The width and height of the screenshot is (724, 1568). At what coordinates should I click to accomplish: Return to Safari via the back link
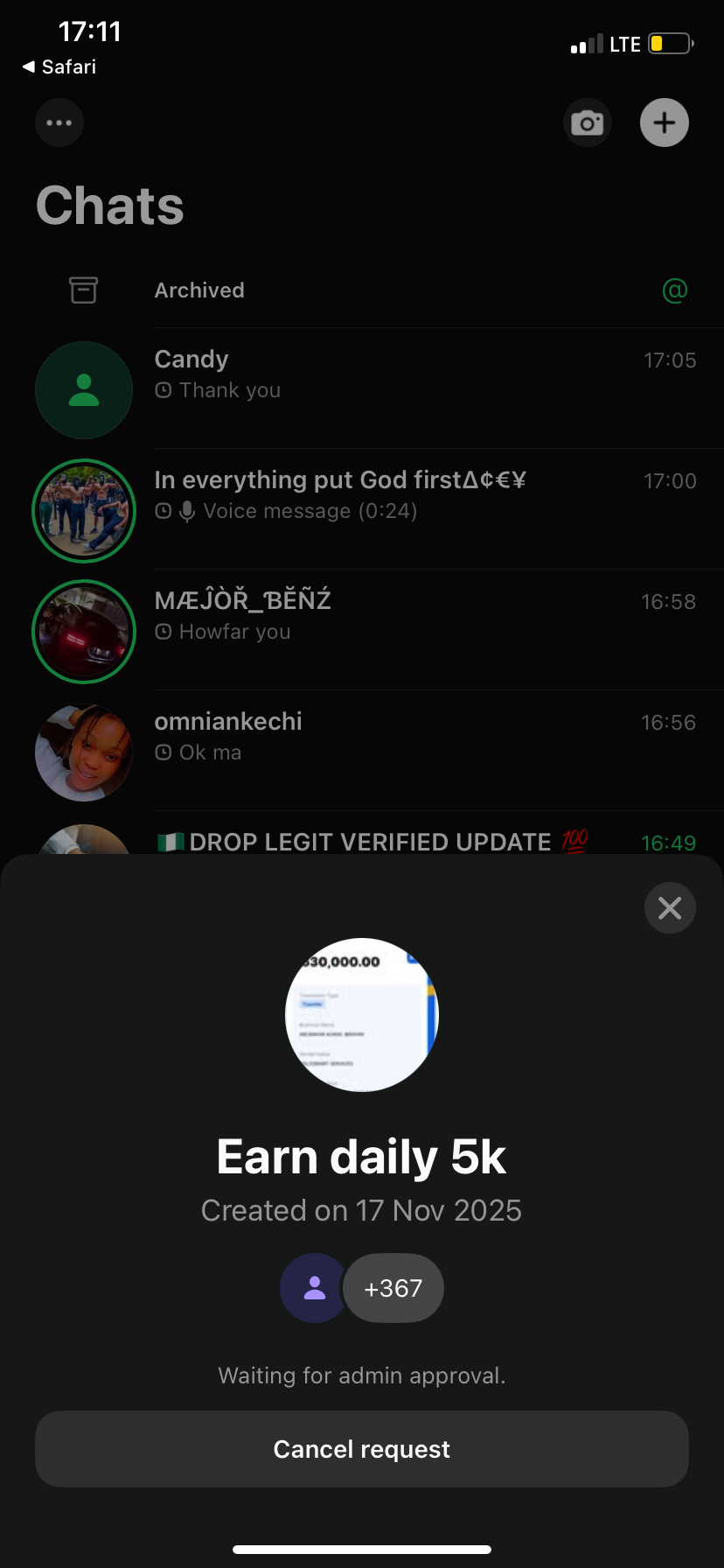tap(59, 67)
